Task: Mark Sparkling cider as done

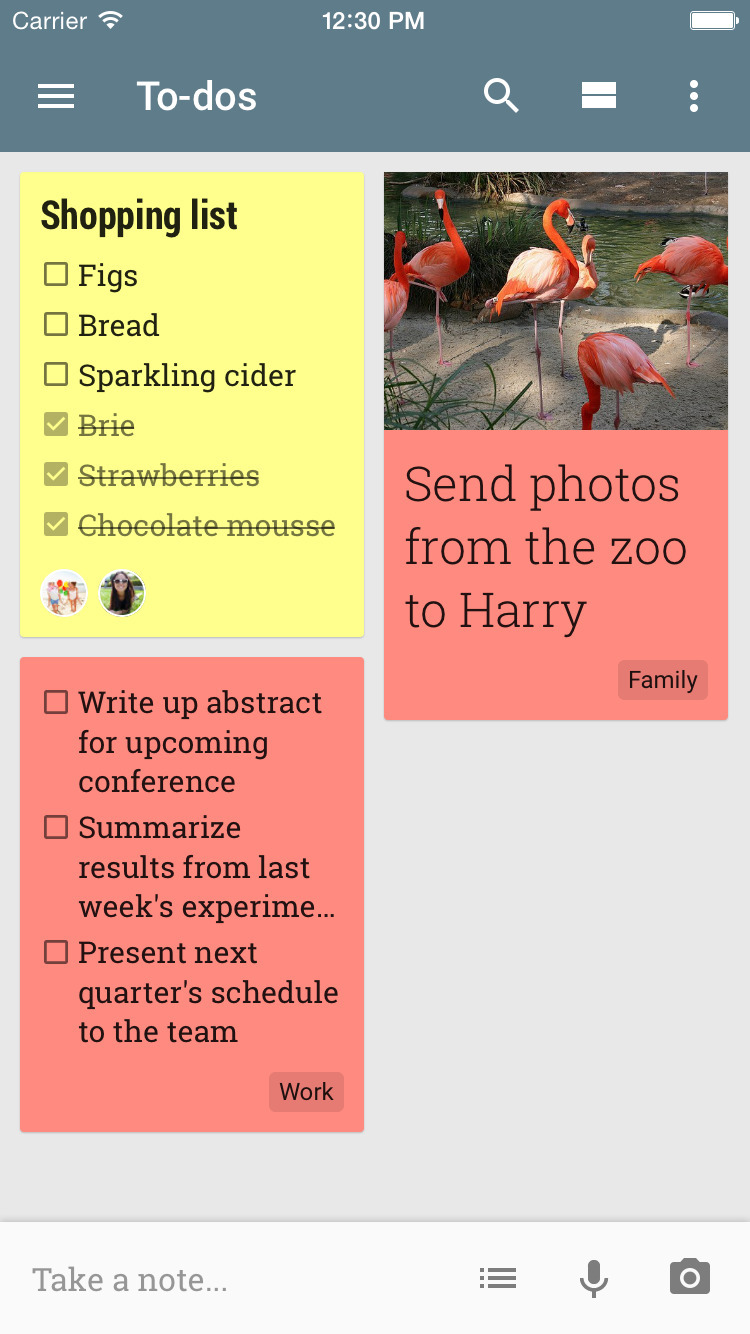Action: [x=56, y=374]
